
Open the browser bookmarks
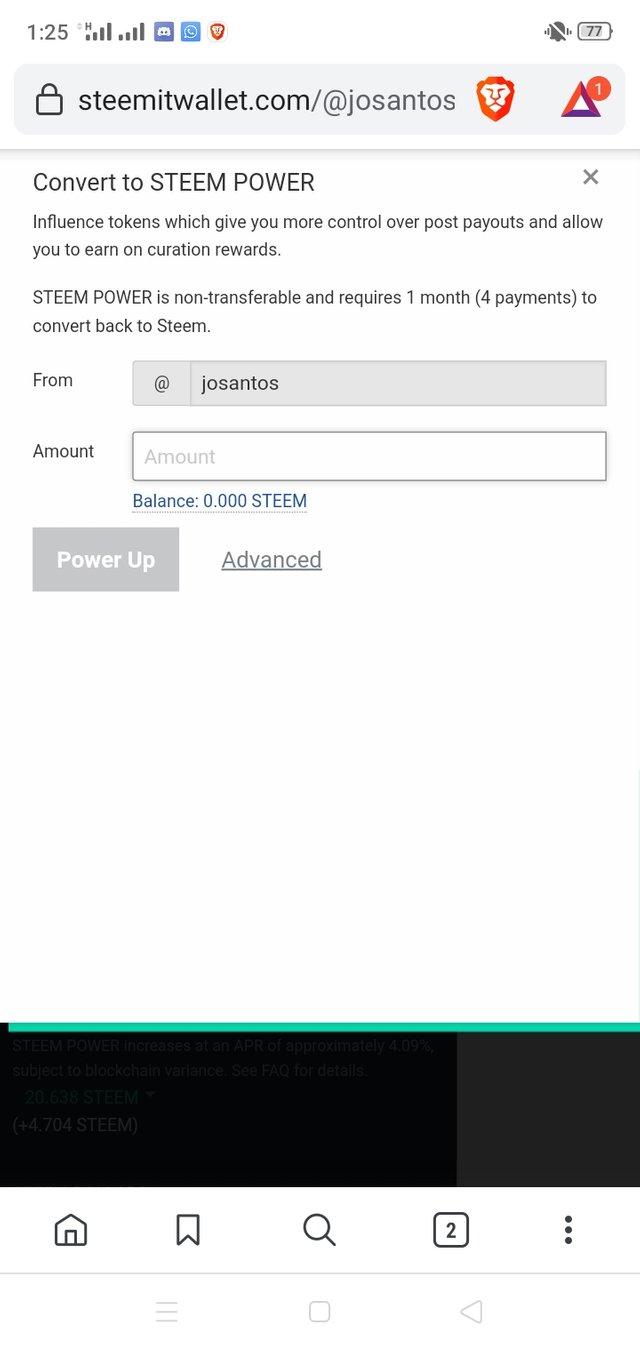coord(188,1230)
